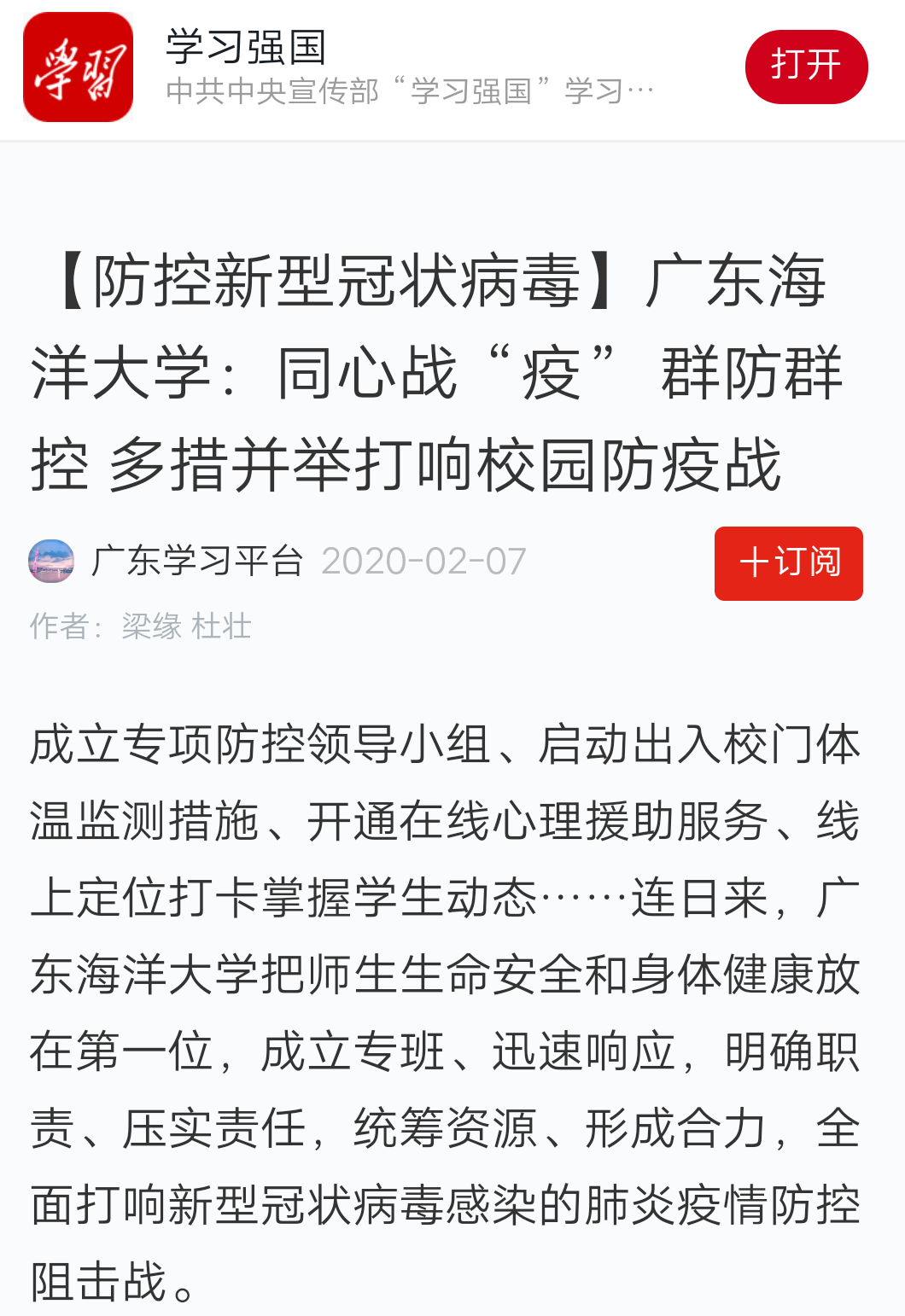Open the 广东学习平台 publisher profile
Screen dimensions: 905x1316
pyautogui.click(x=196, y=561)
